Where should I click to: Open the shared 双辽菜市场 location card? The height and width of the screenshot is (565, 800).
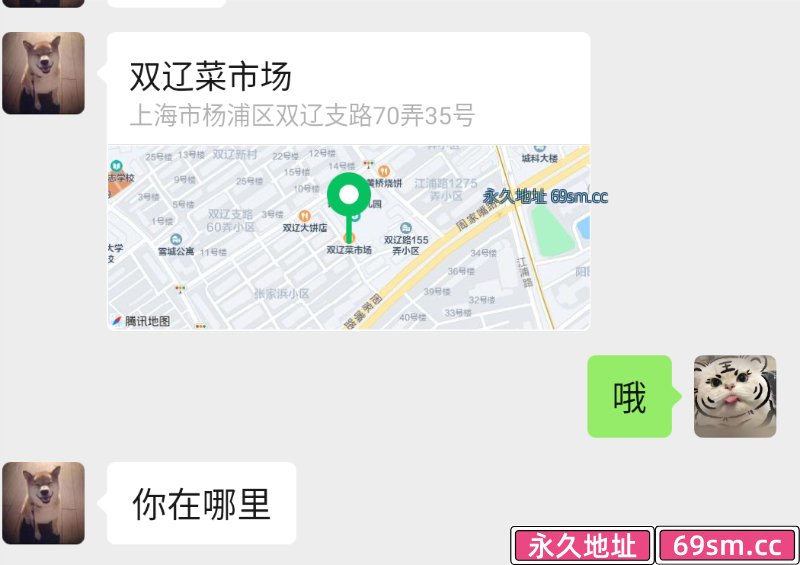coord(349,181)
